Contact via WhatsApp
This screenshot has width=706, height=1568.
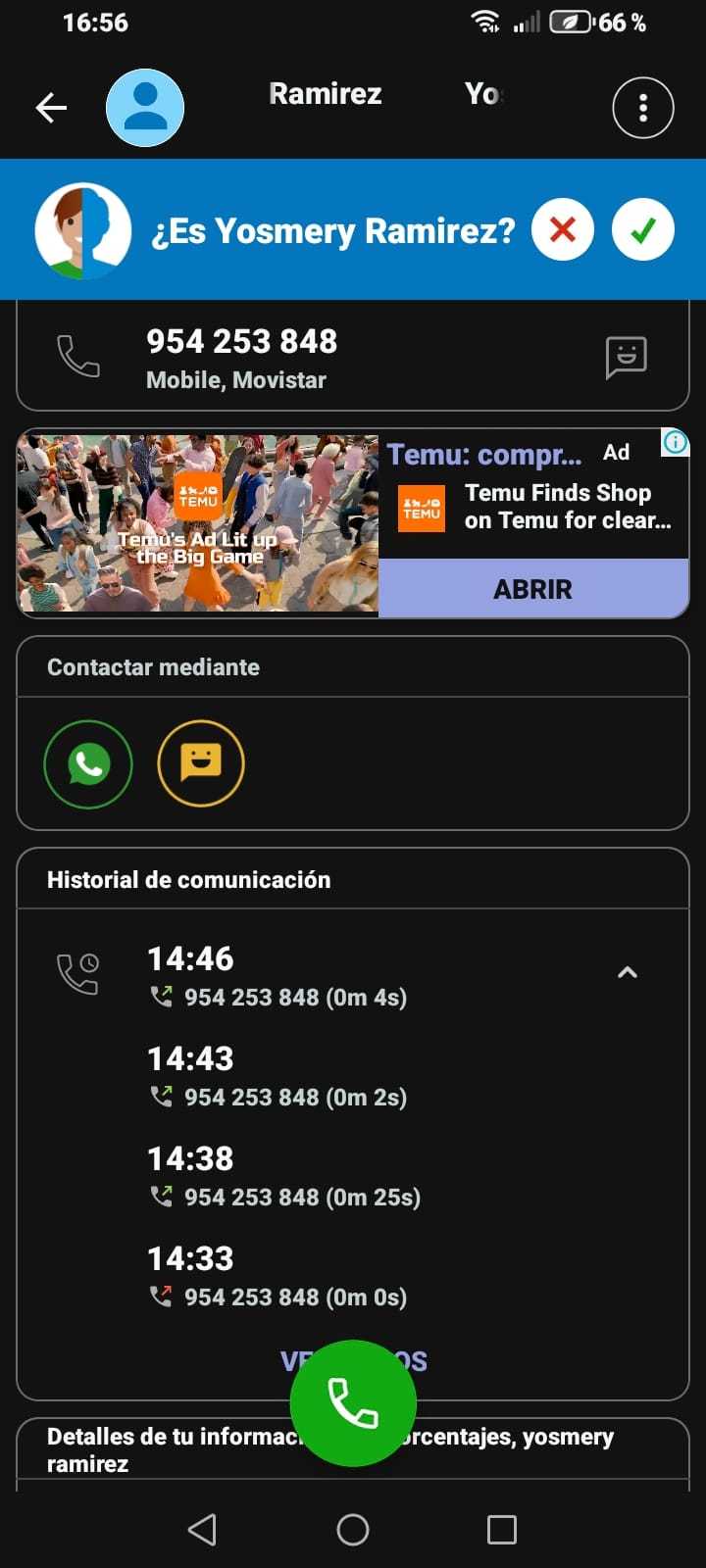(x=88, y=764)
